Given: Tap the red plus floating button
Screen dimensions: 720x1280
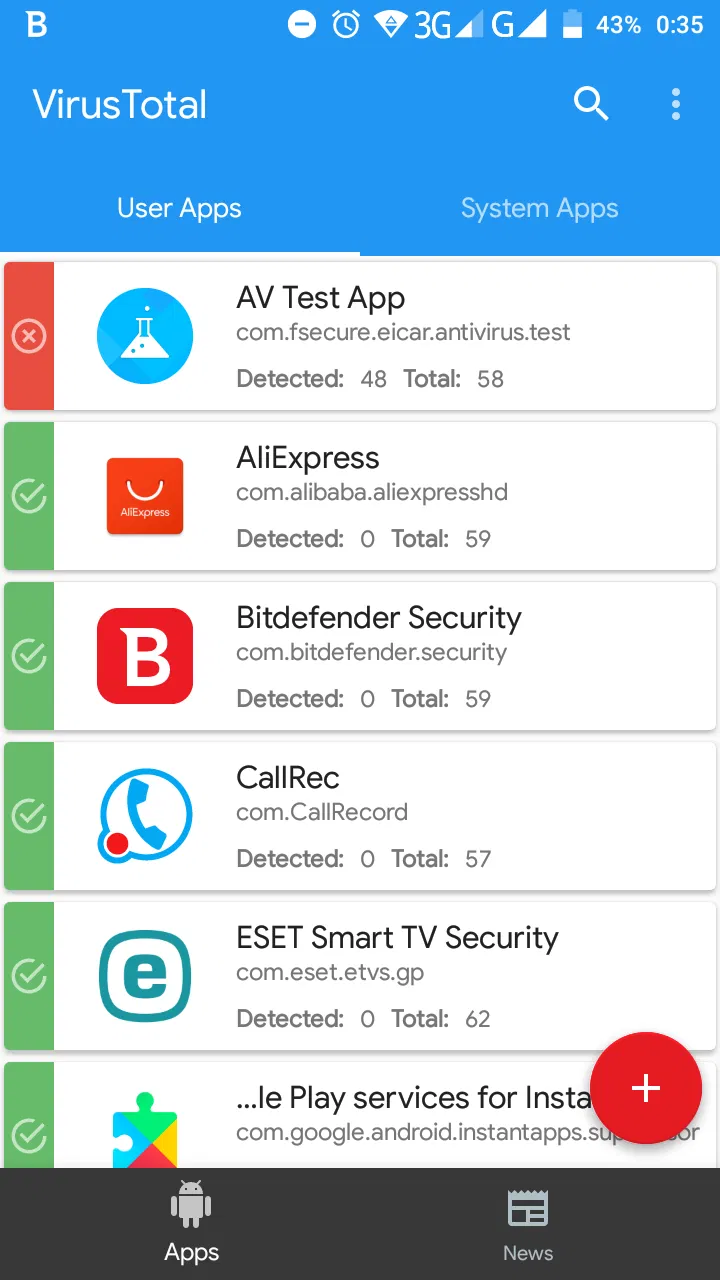Looking at the screenshot, I should click(x=646, y=1088).
